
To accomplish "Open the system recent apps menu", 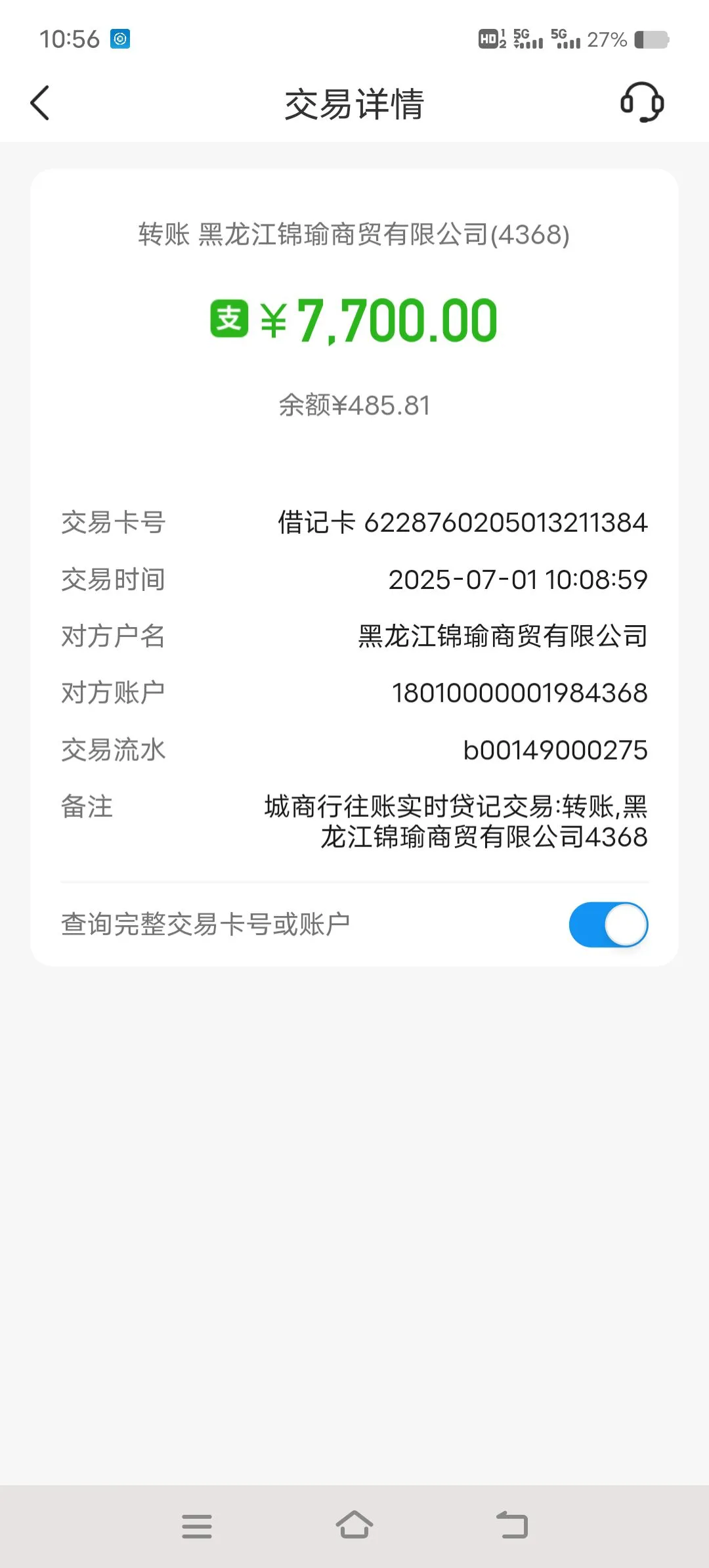I will [197, 1526].
